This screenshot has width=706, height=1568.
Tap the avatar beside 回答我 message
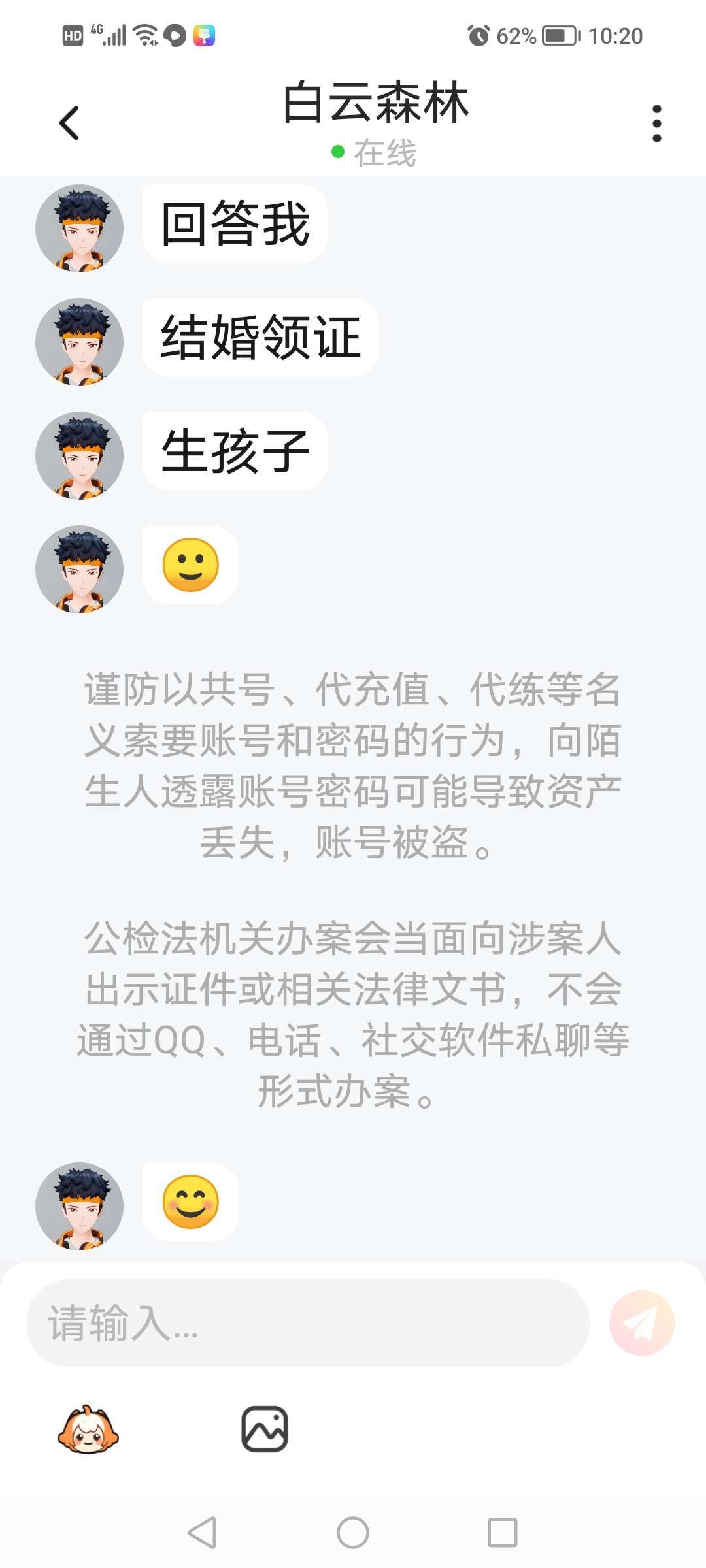[x=79, y=228]
